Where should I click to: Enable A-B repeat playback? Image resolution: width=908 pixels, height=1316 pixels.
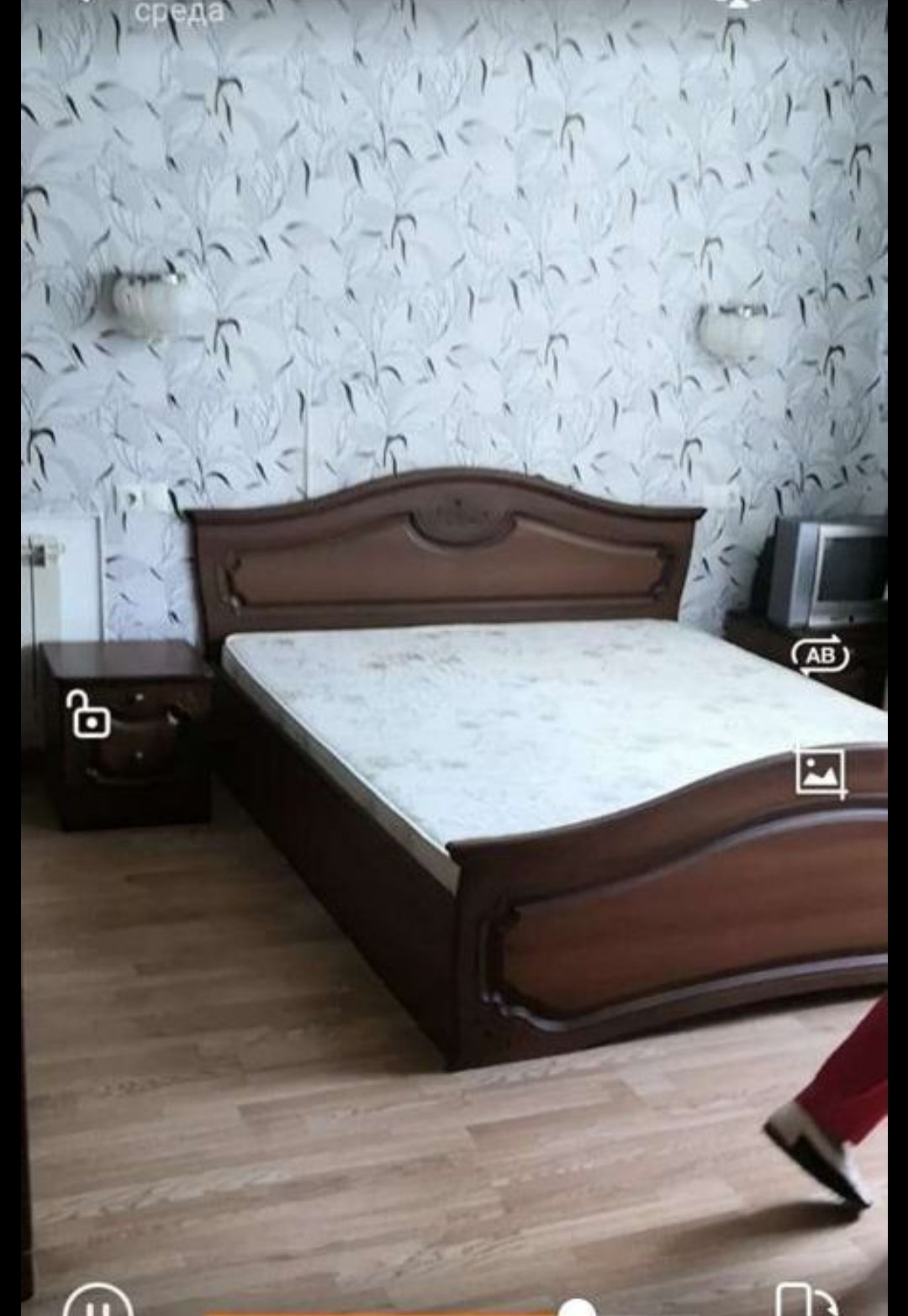click(x=820, y=655)
